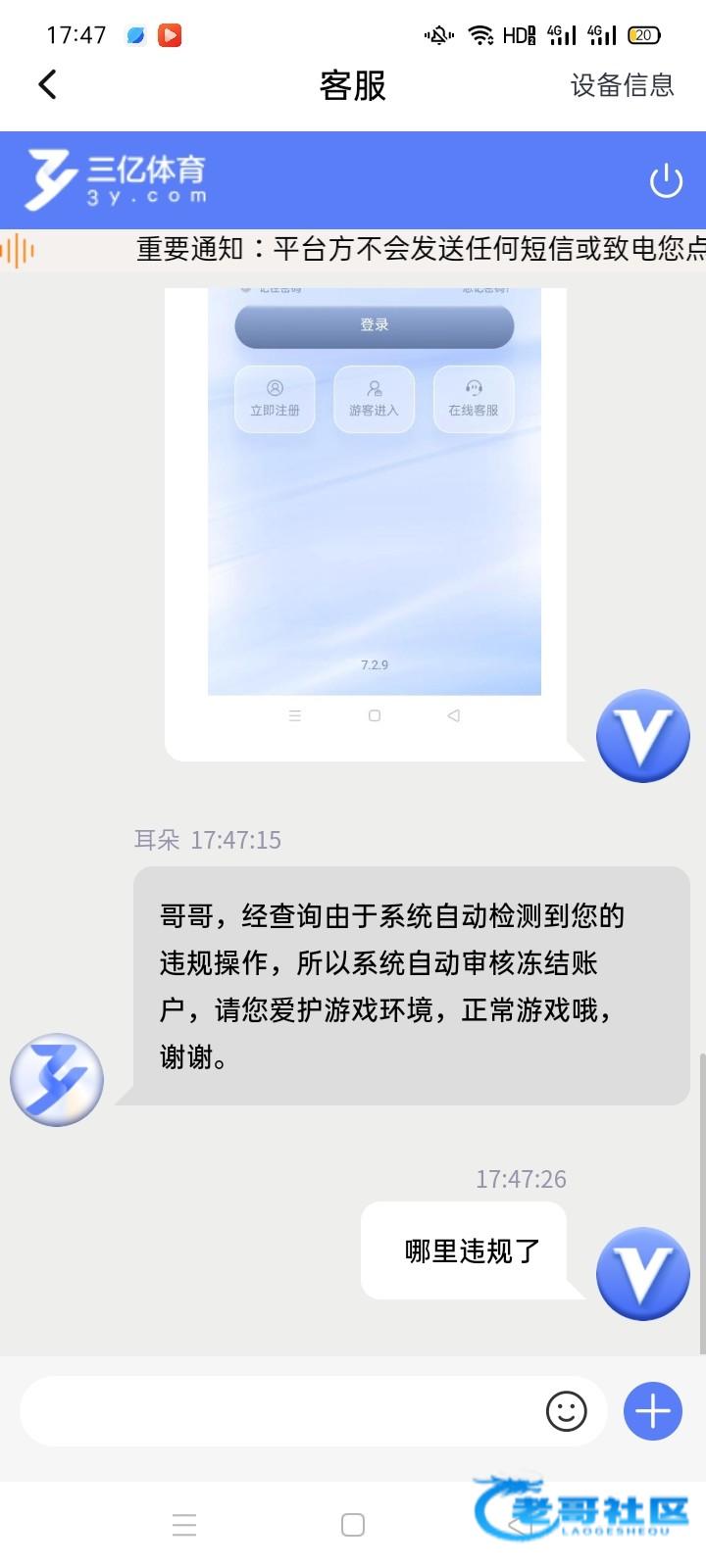Tap the blue plus attachment button

click(653, 1411)
